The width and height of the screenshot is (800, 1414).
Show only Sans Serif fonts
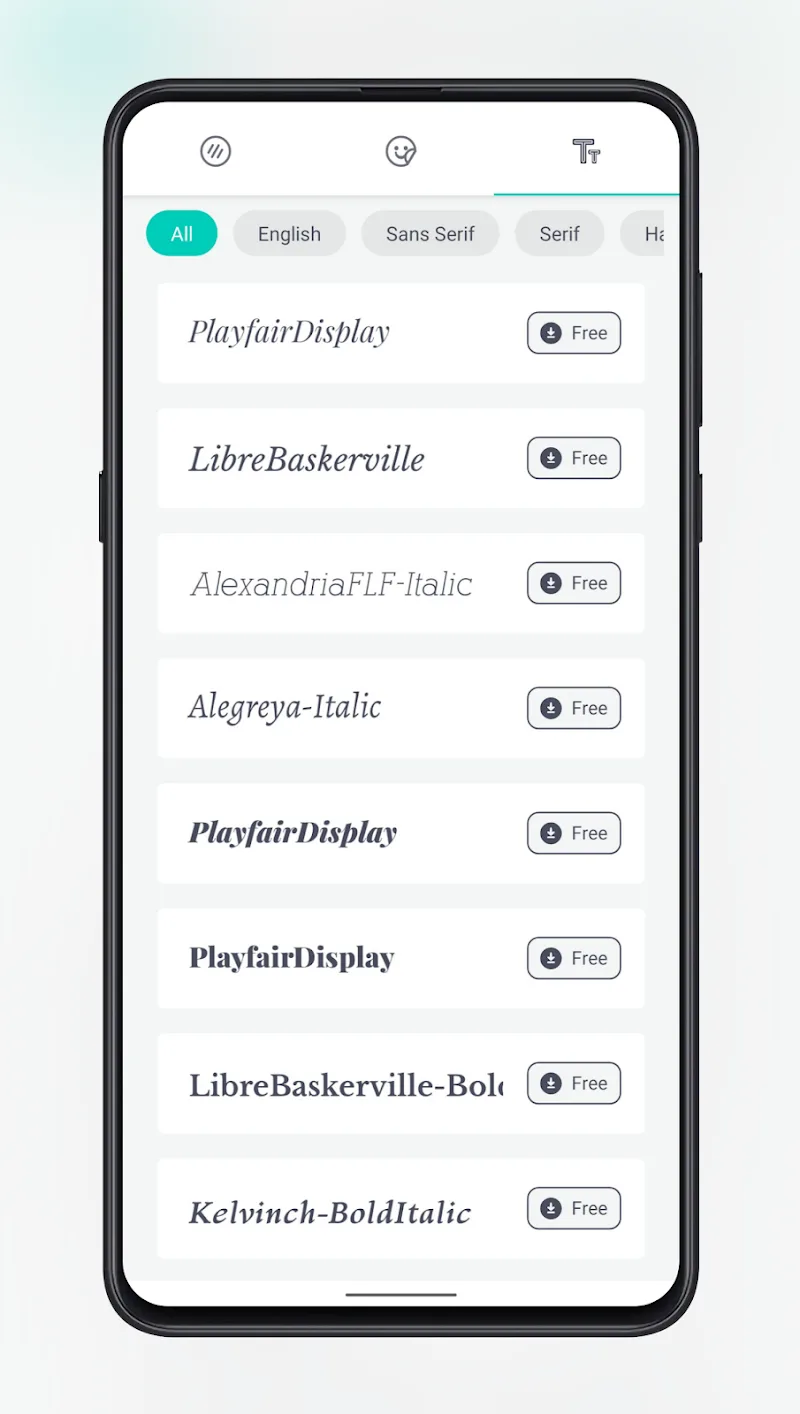[430, 234]
